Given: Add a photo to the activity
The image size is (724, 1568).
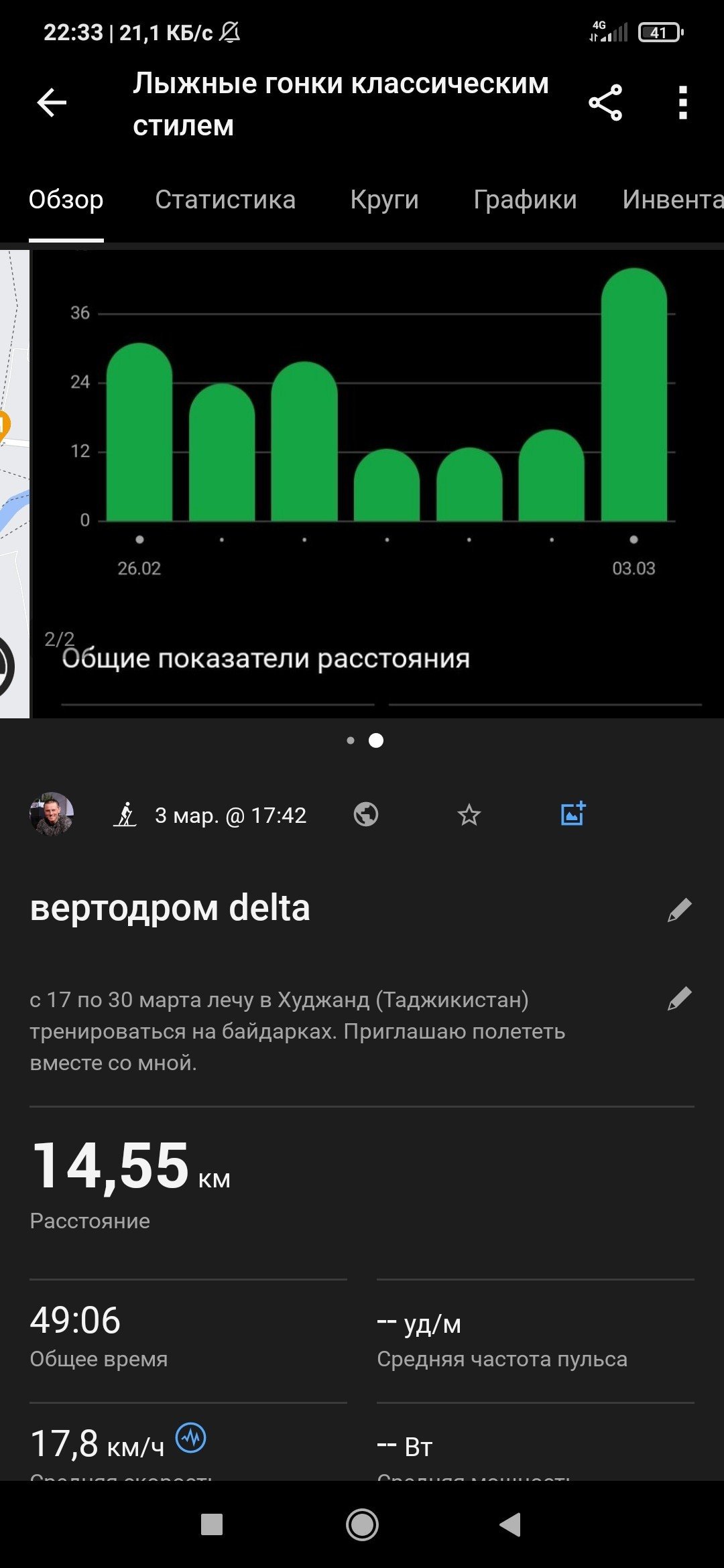Looking at the screenshot, I should point(573,813).
